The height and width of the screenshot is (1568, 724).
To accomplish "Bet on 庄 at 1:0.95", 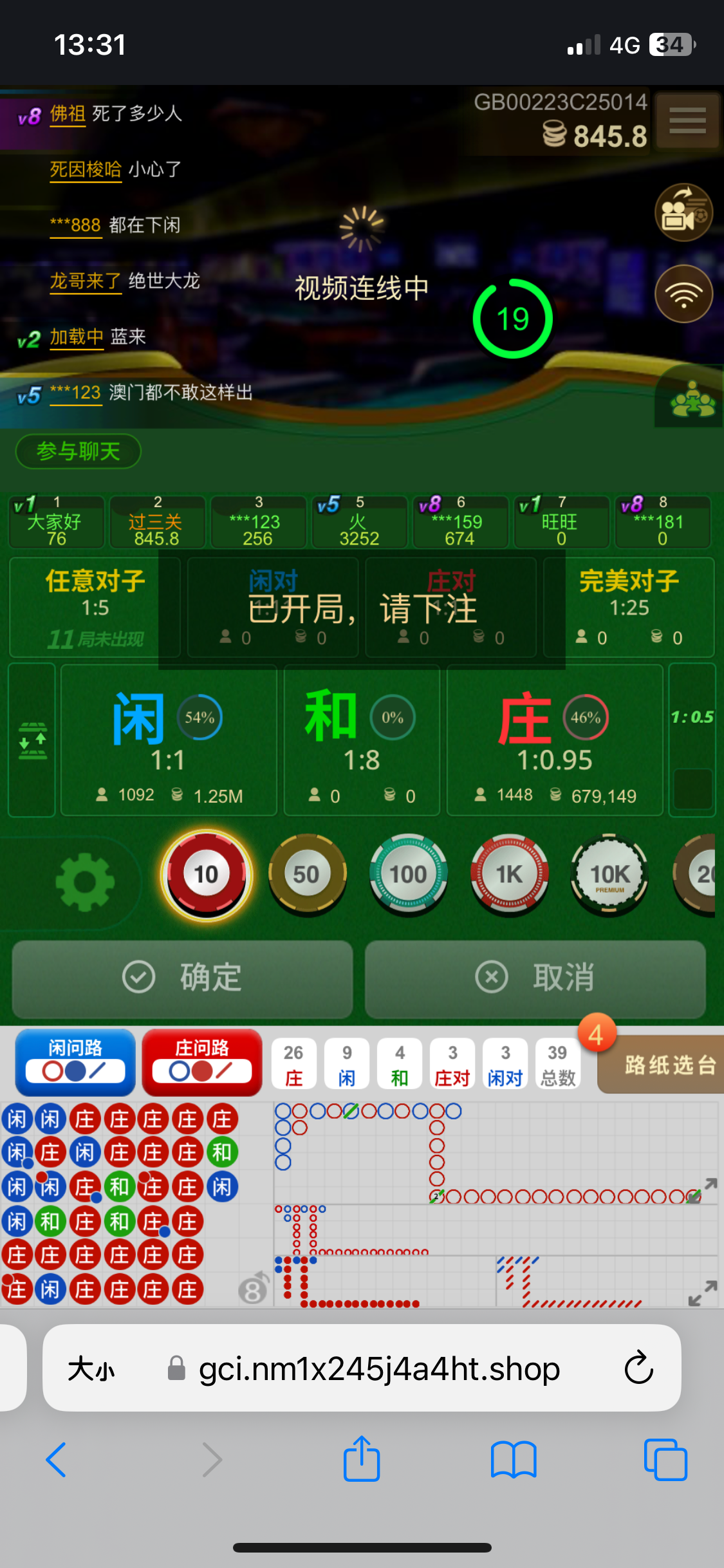I will click(555, 740).
